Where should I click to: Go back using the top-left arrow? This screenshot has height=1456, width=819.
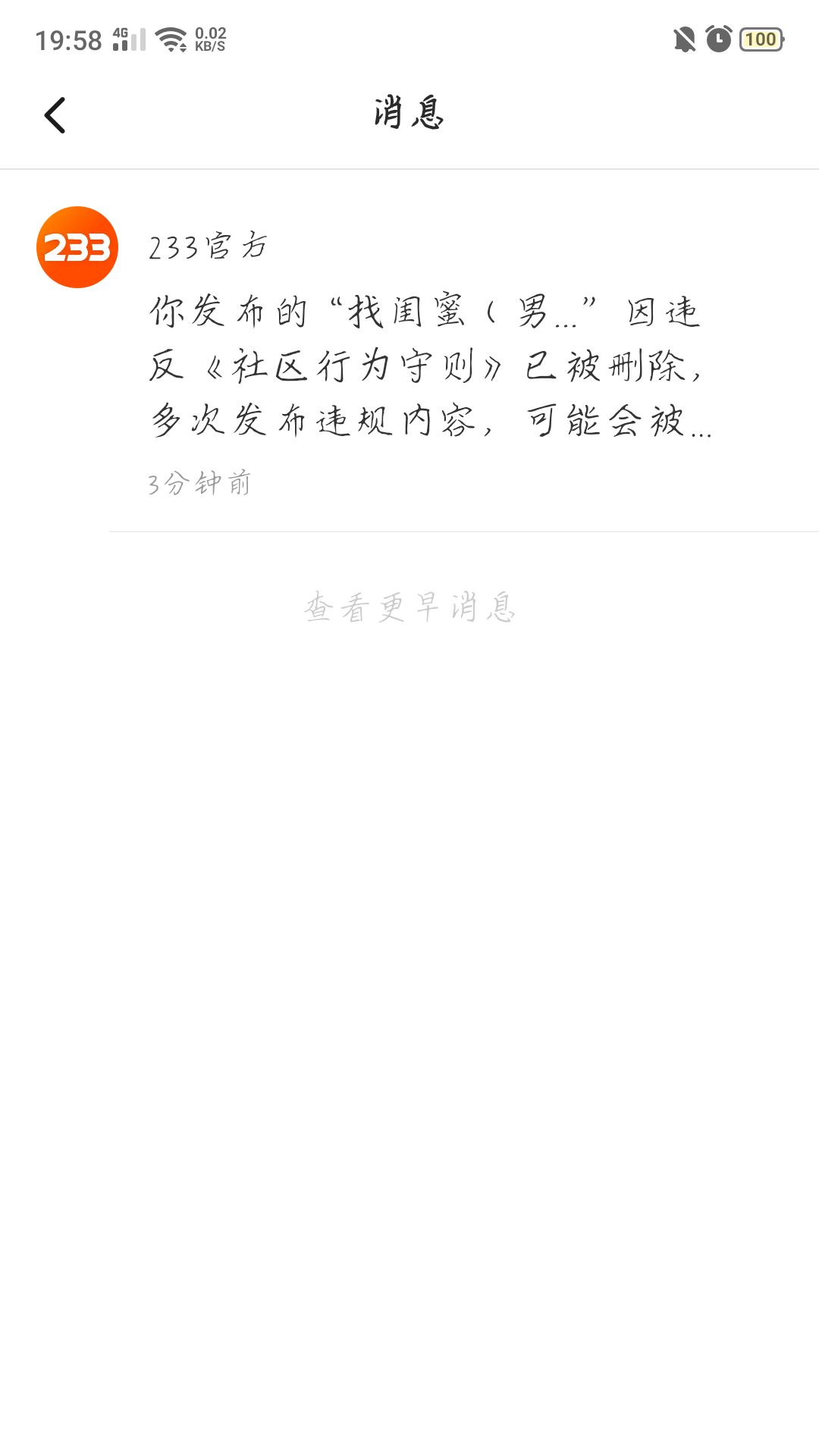(x=55, y=115)
